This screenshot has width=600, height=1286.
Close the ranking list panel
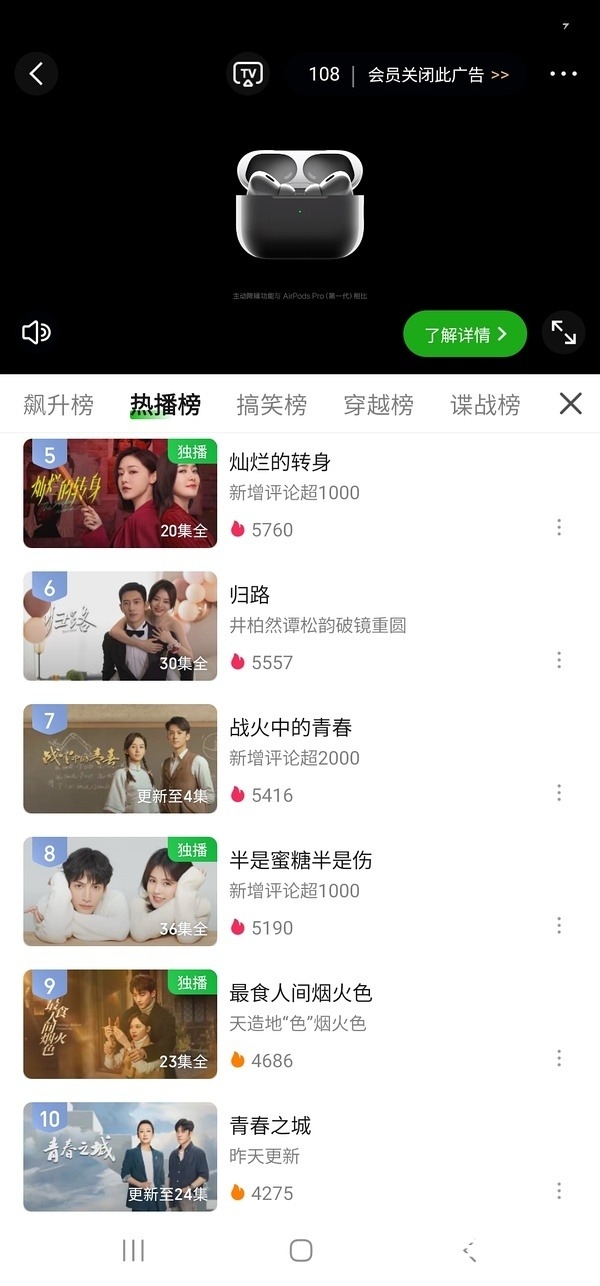tap(570, 404)
